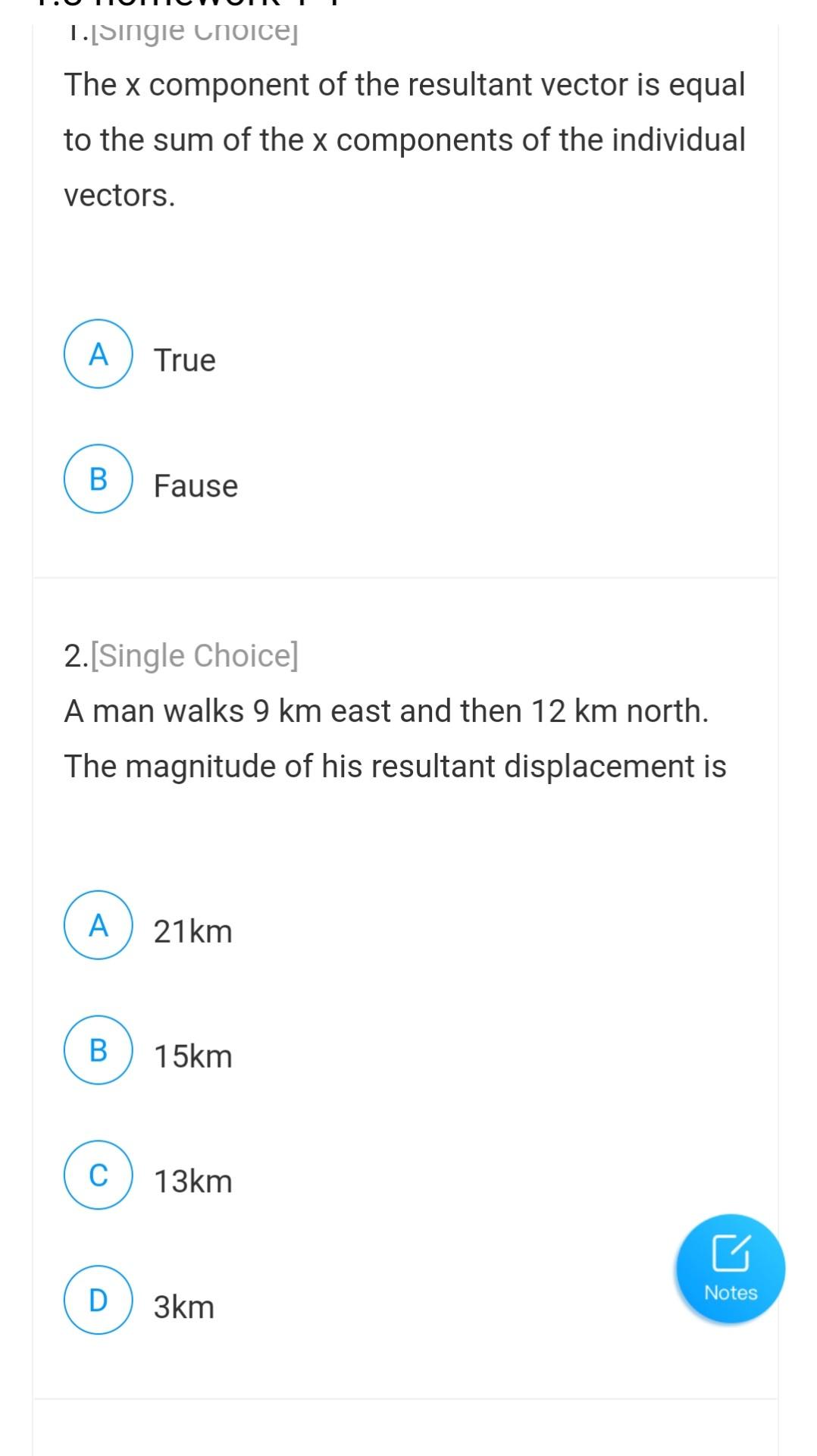The height and width of the screenshot is (1456, 817).
Task: Open the Notes floating button
Action: pos(731,1269)
